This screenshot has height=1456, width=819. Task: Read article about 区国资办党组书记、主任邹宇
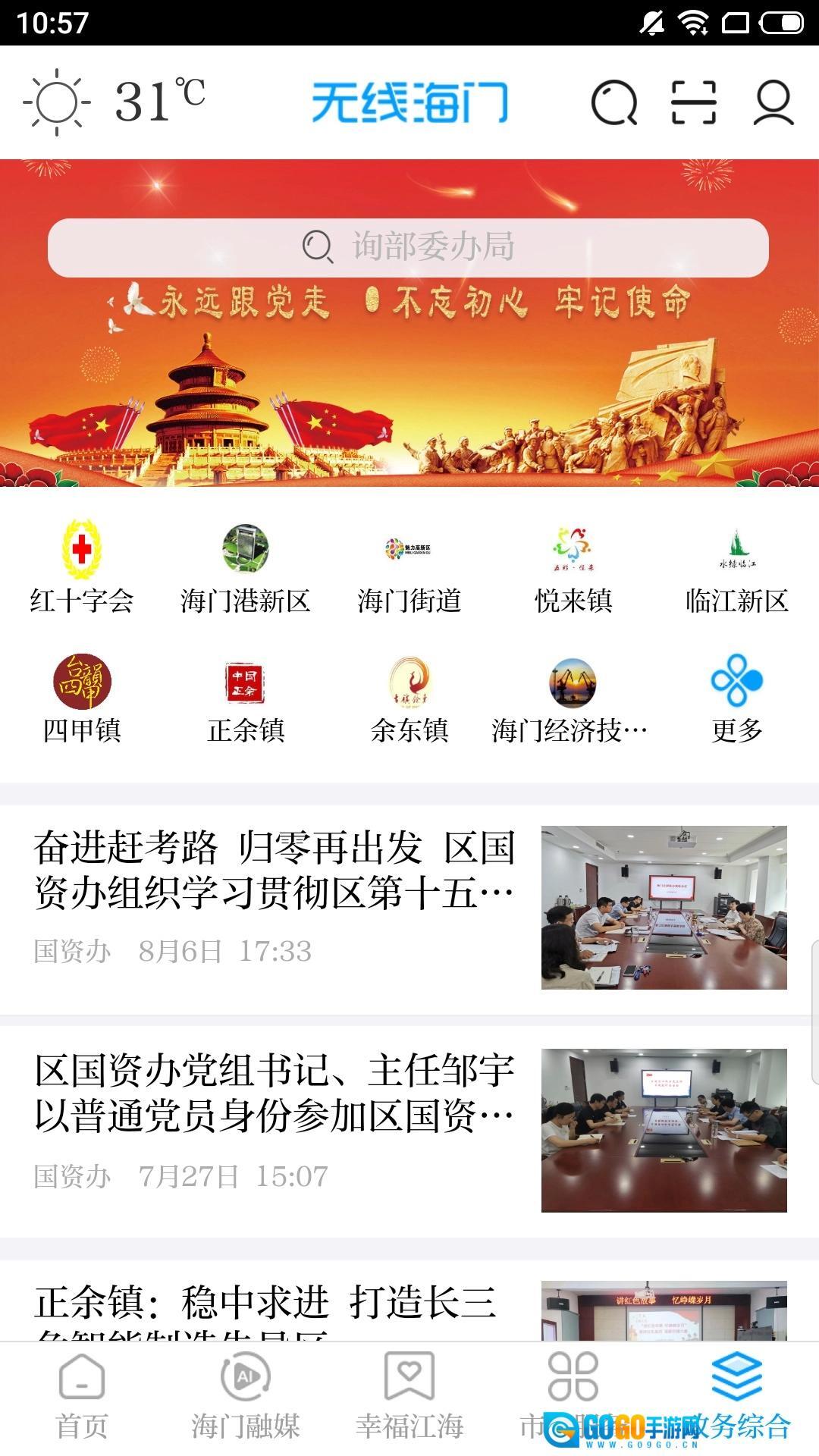[275, 1094]
